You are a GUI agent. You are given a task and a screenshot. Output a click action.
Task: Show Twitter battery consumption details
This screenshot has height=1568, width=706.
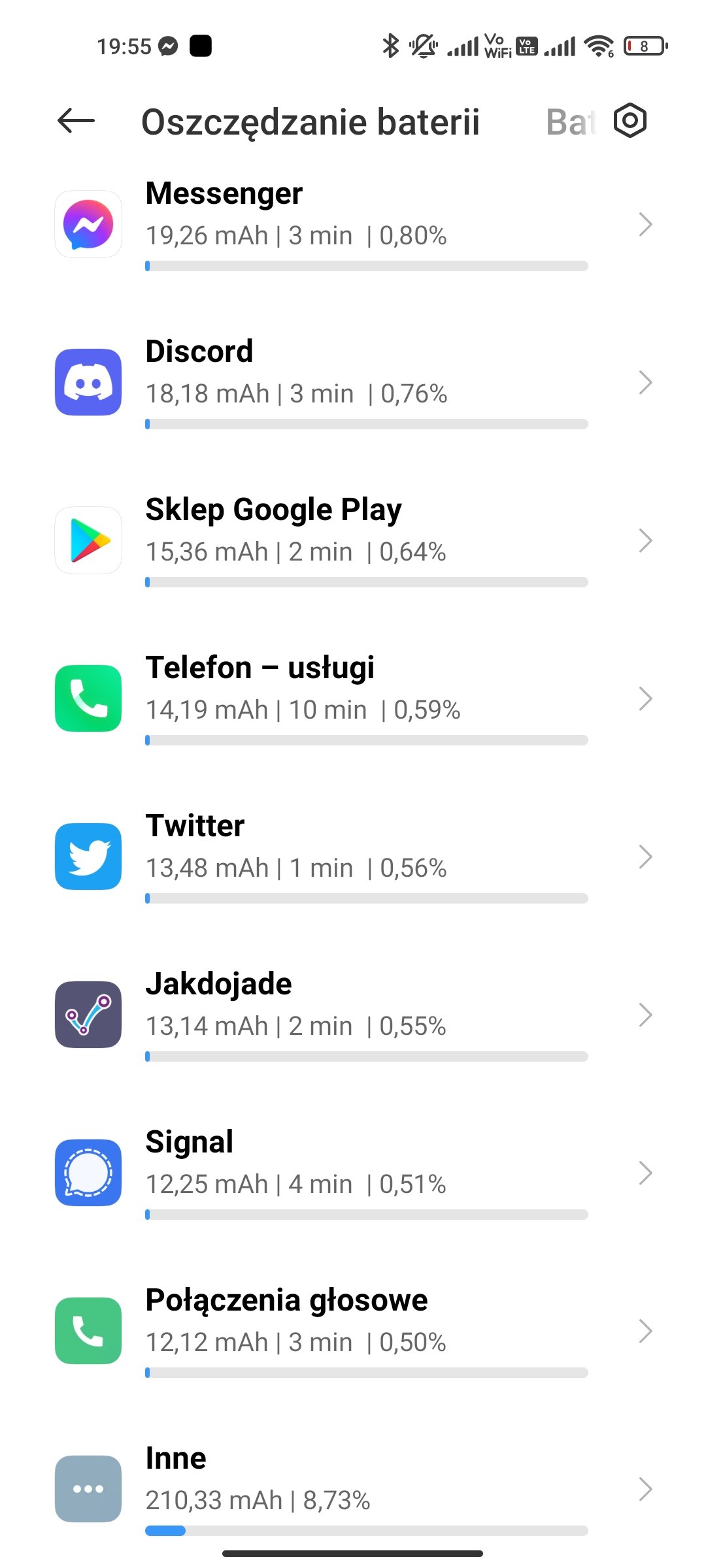[x=353, y=858]
